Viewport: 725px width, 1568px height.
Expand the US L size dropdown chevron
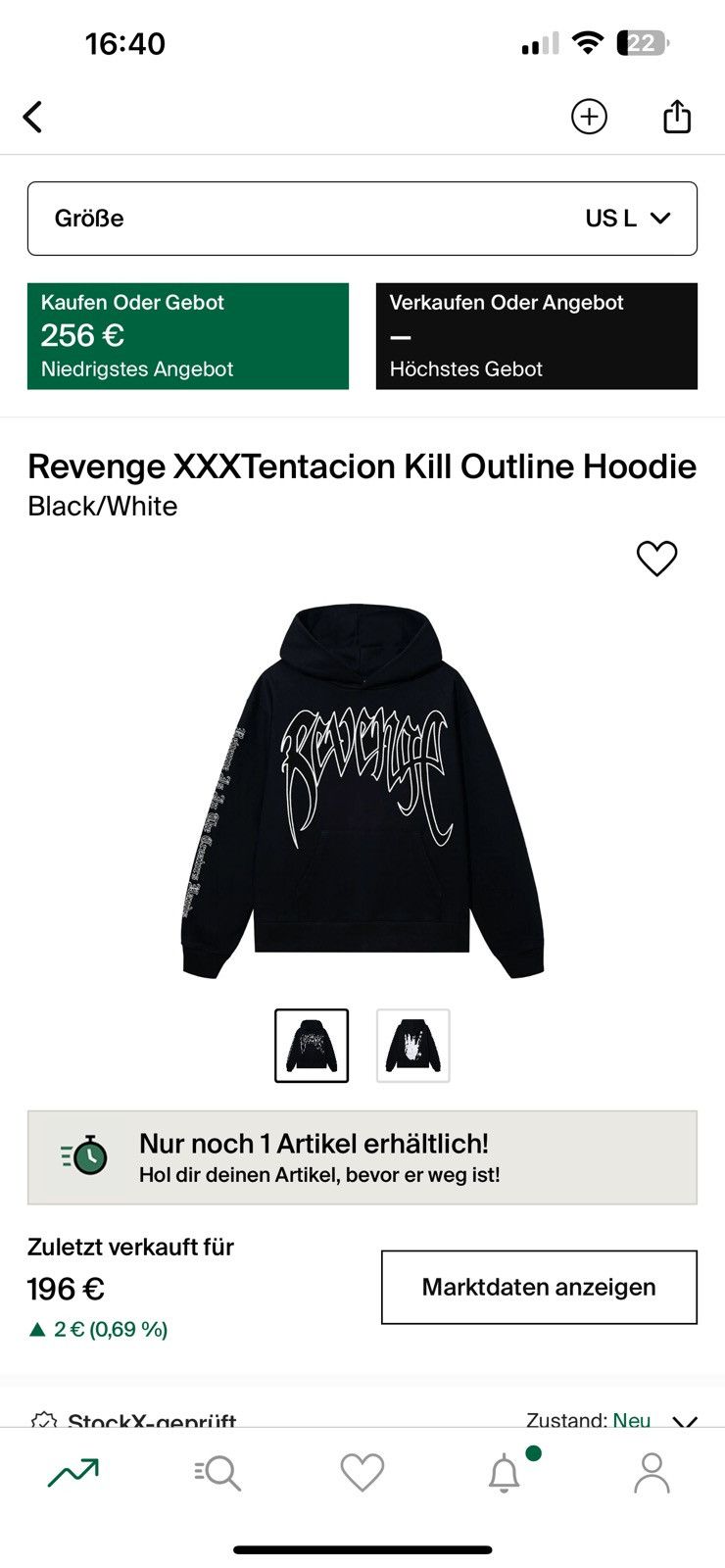pyautogui.click(x=662, y=218)
